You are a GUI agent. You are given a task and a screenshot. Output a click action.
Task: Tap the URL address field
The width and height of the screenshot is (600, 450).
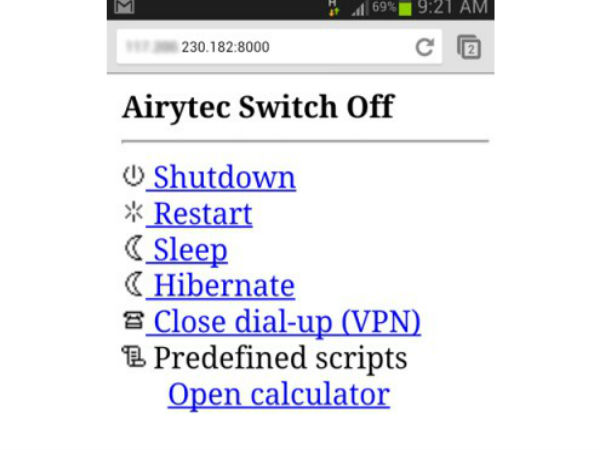260,47
